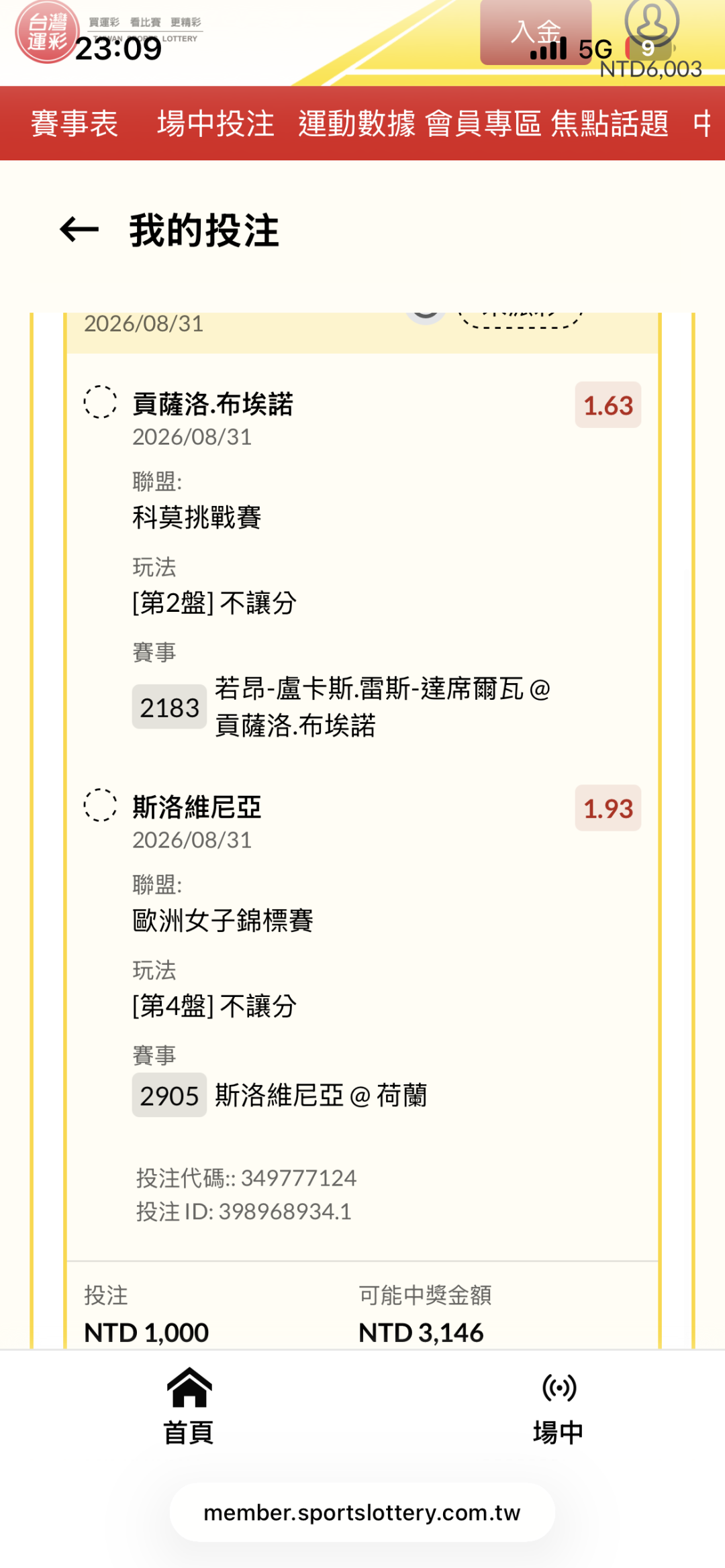
Task: Go to 會員專區
Action: (483, 123)
